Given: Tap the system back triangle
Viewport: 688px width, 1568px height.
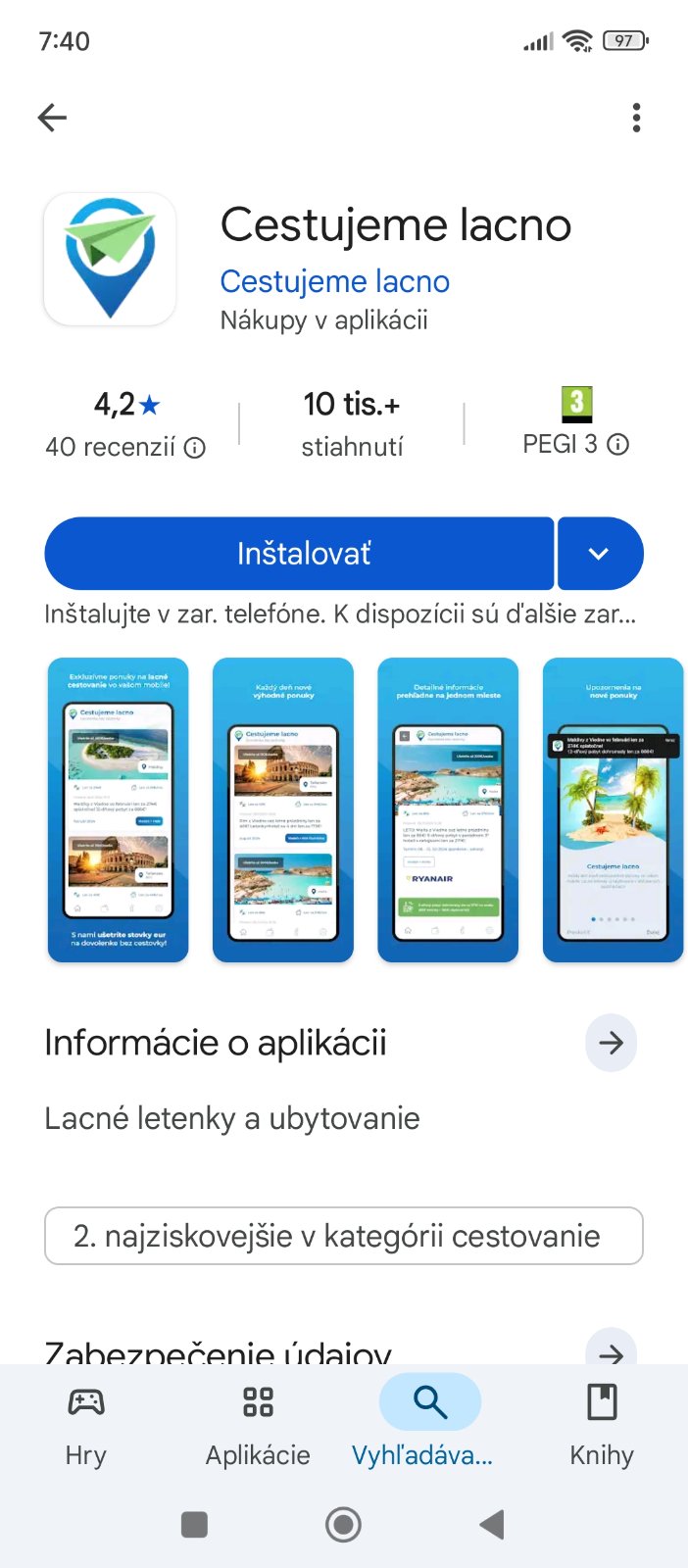Looking at the screenshot, I should tap(492, 1525).
